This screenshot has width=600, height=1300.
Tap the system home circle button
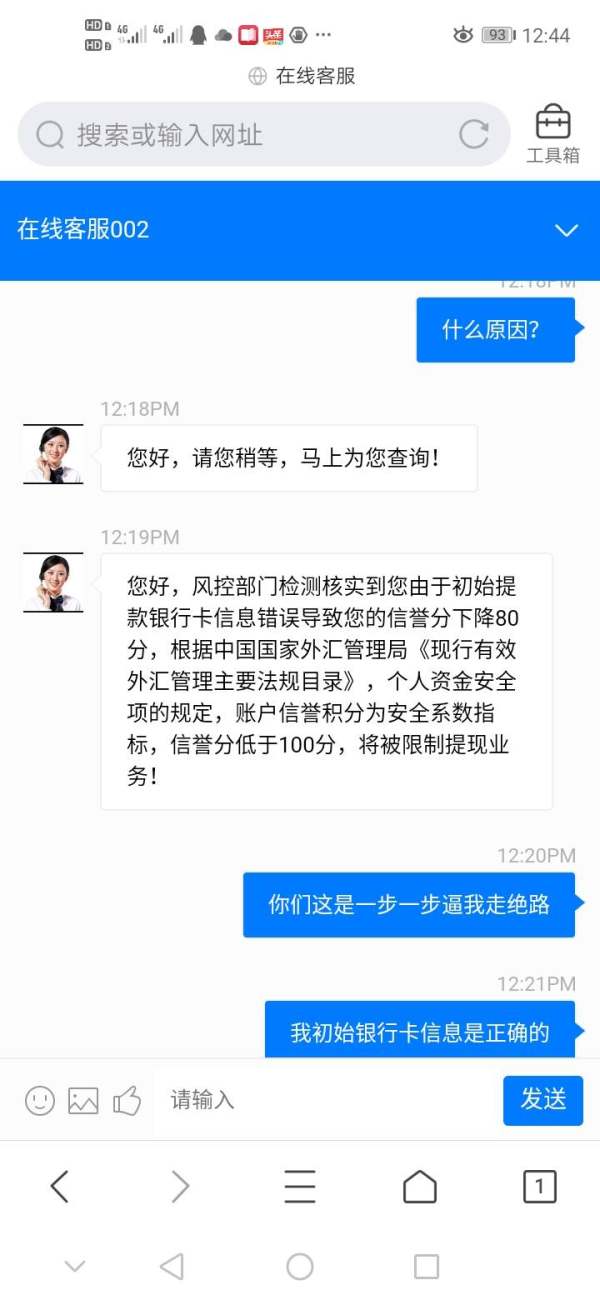300,1266
